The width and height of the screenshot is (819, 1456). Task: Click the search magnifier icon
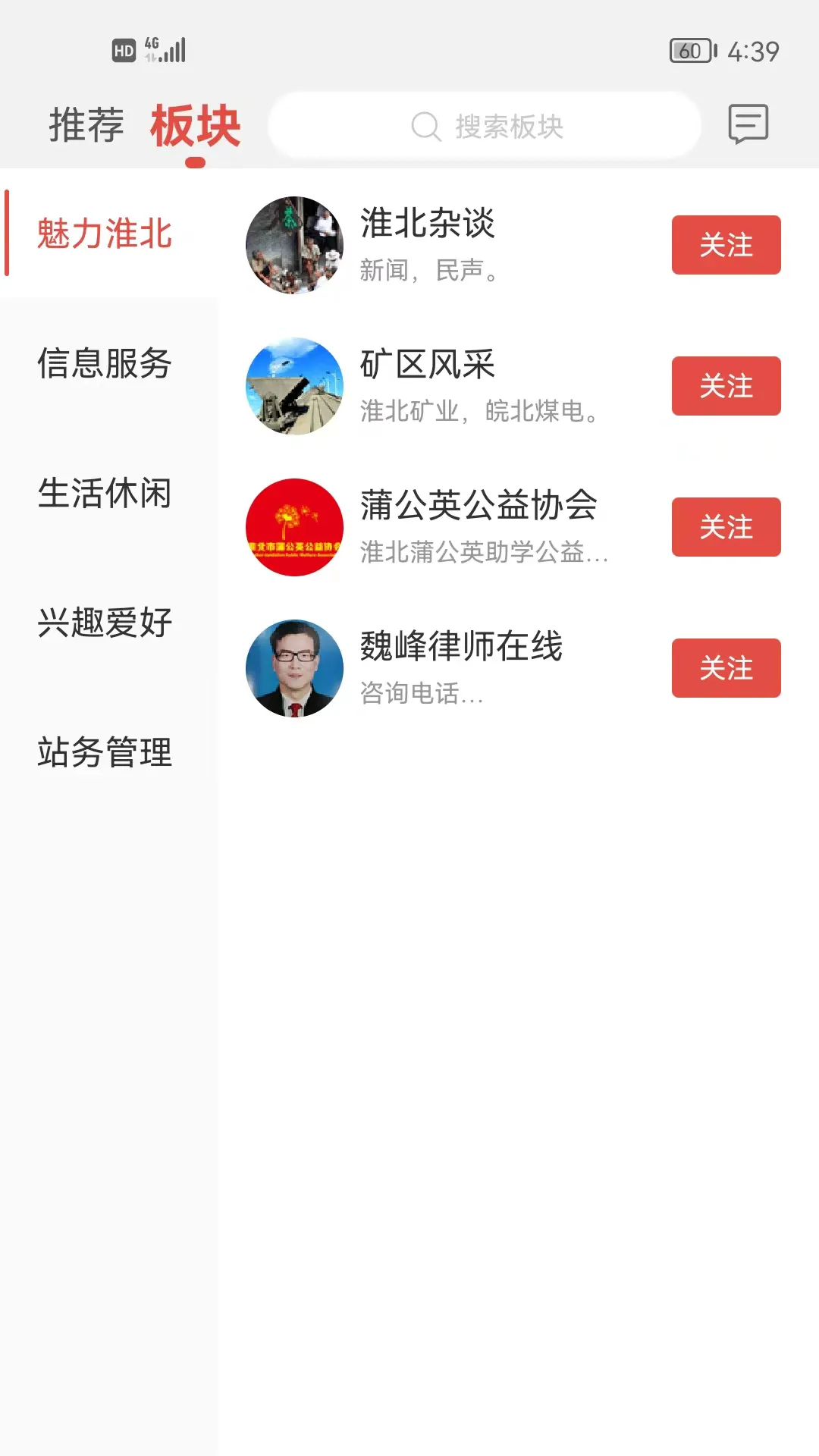click(426, 126)
